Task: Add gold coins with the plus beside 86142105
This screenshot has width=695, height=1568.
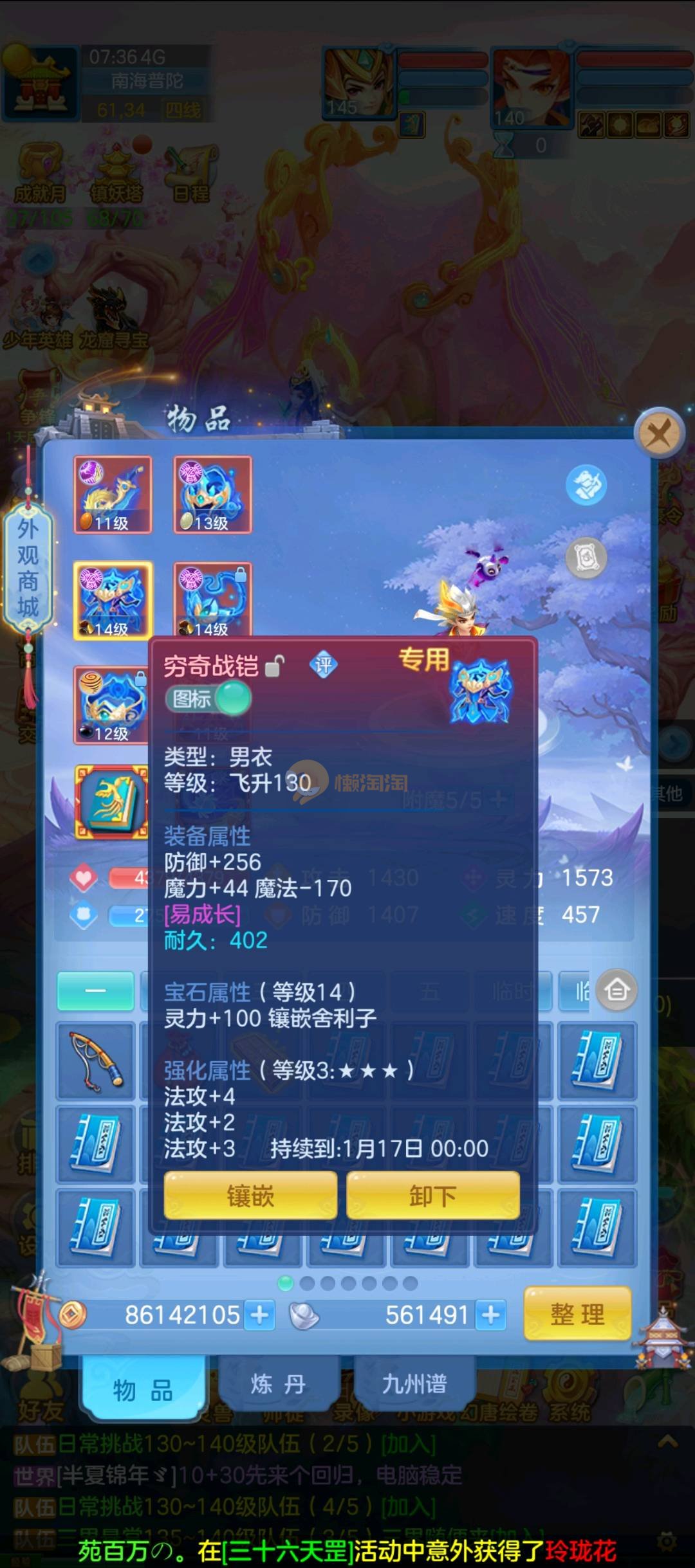Action: pos(260,1315)
